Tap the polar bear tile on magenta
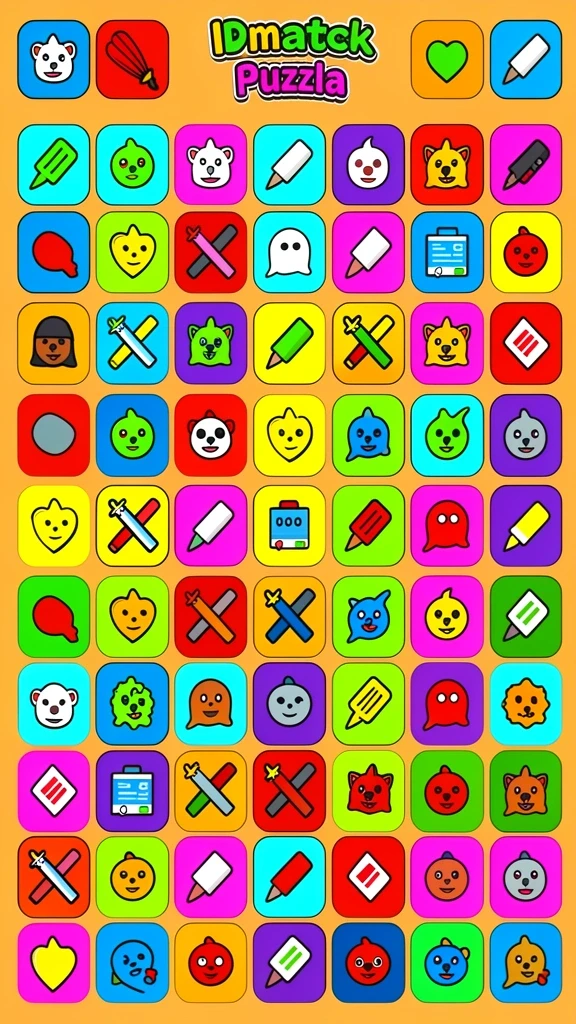The height and width of the screenshot is (1024, 576). pos(210,165)
